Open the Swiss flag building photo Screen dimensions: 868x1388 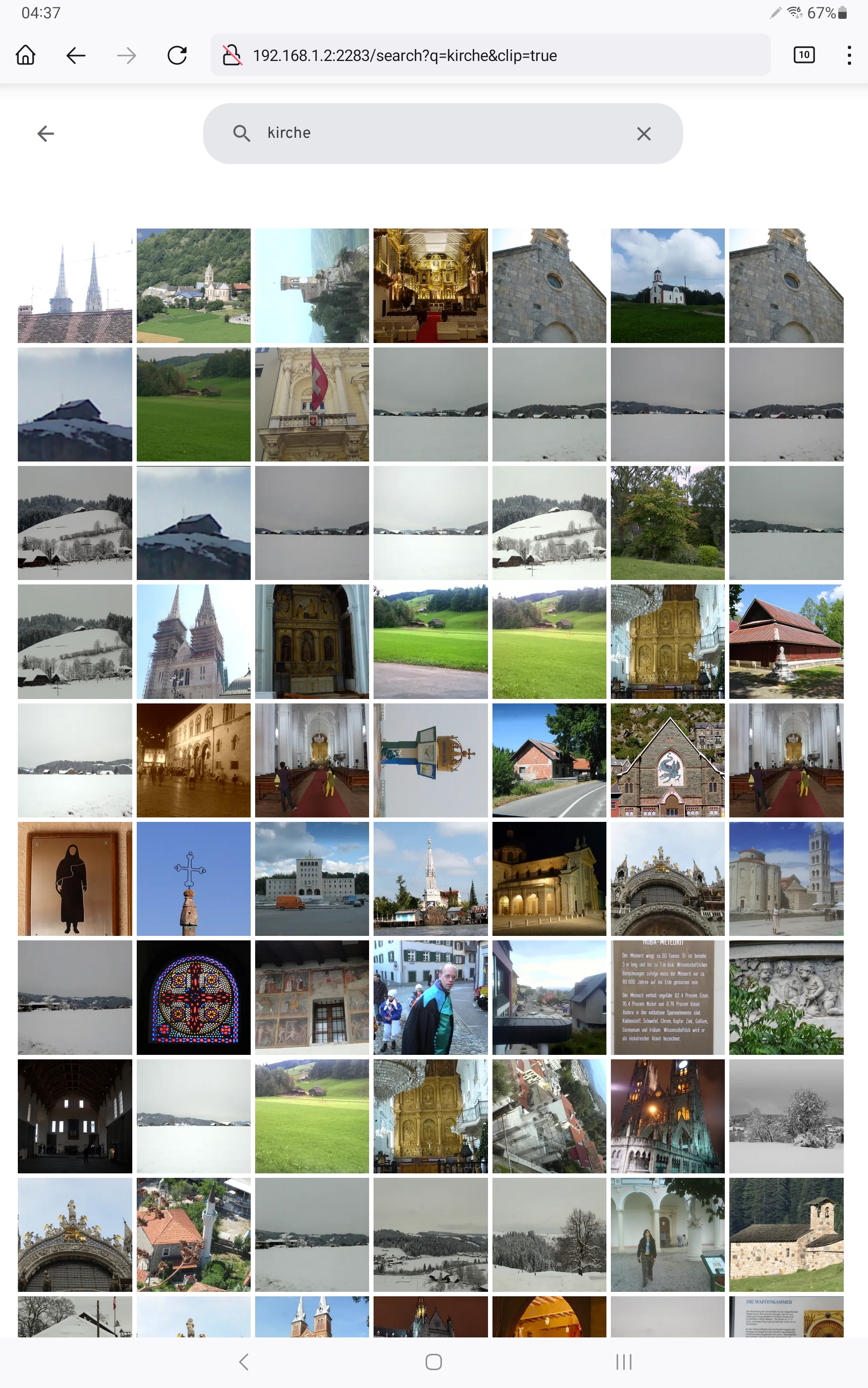[312, 405]
